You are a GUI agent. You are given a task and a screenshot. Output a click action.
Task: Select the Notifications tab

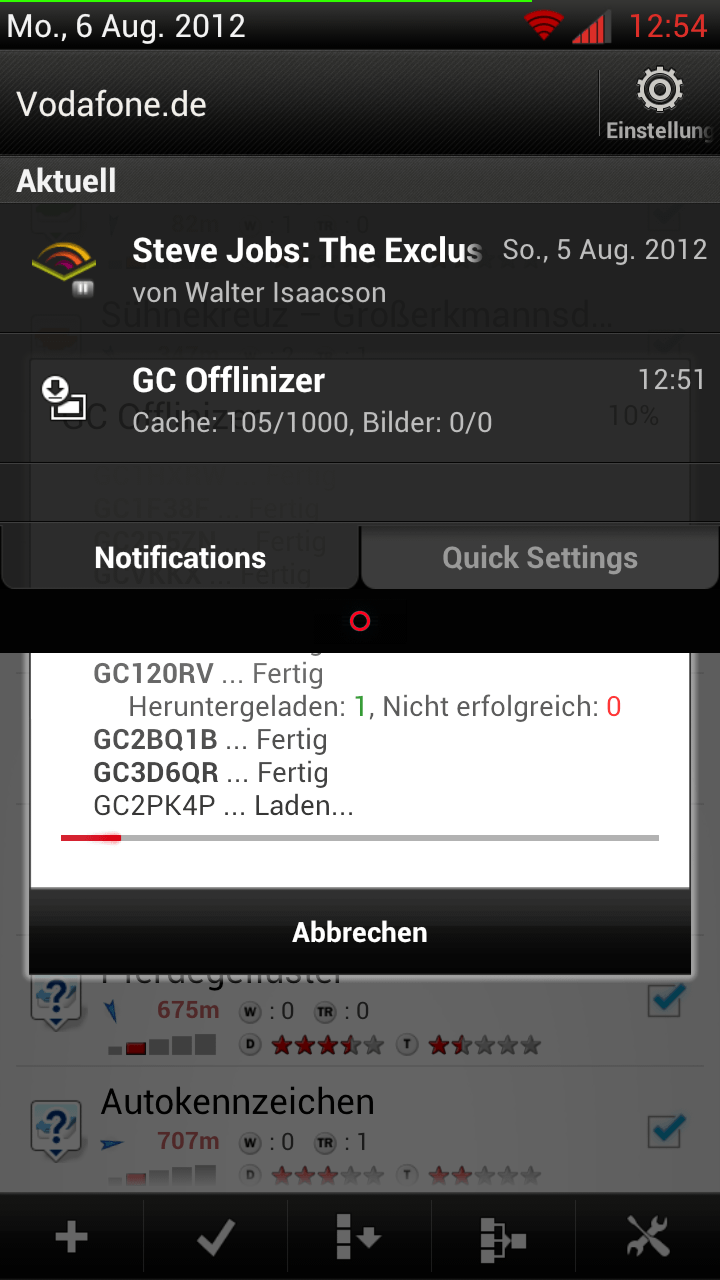click(180, 557)
